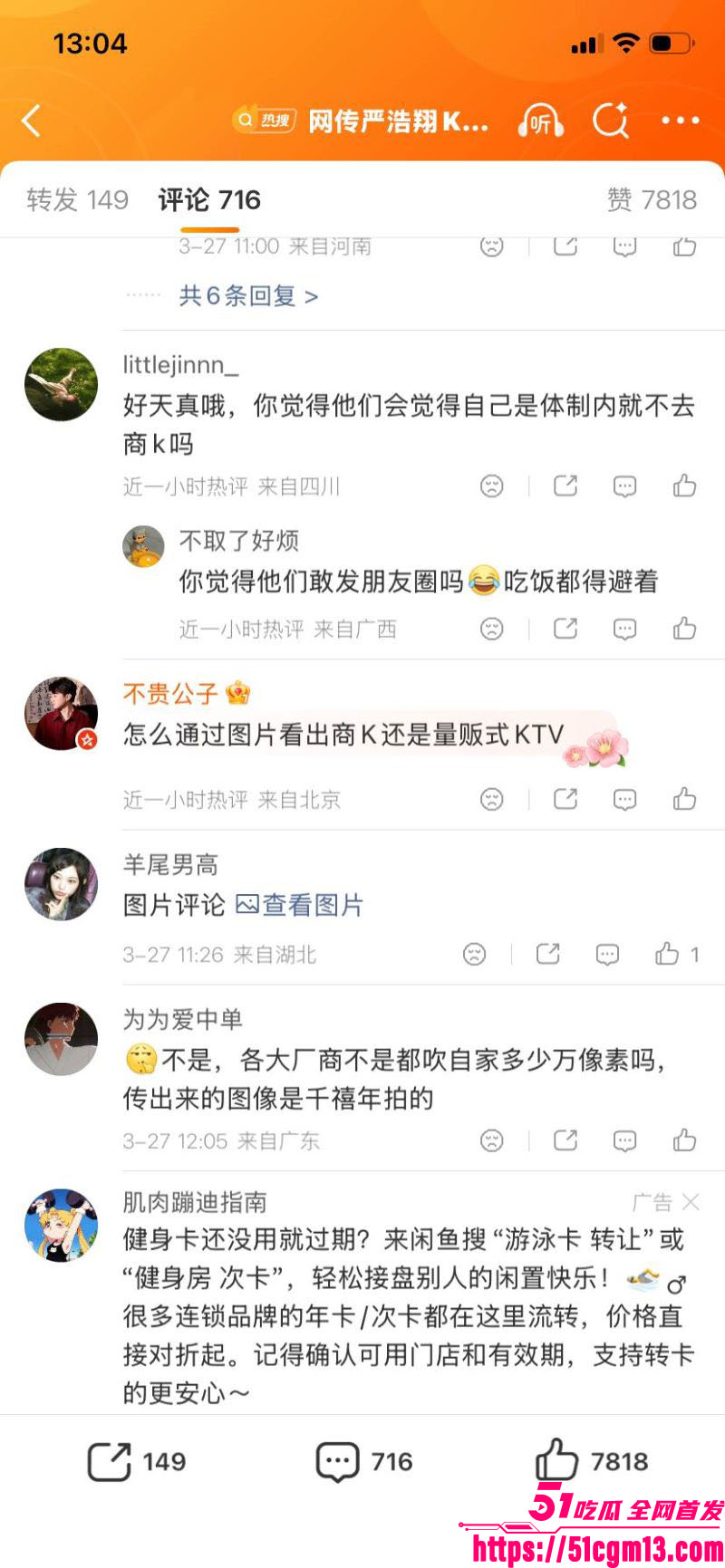
Task: Tap the listen (听) icon in the top bar
Action: coord(540,120)
